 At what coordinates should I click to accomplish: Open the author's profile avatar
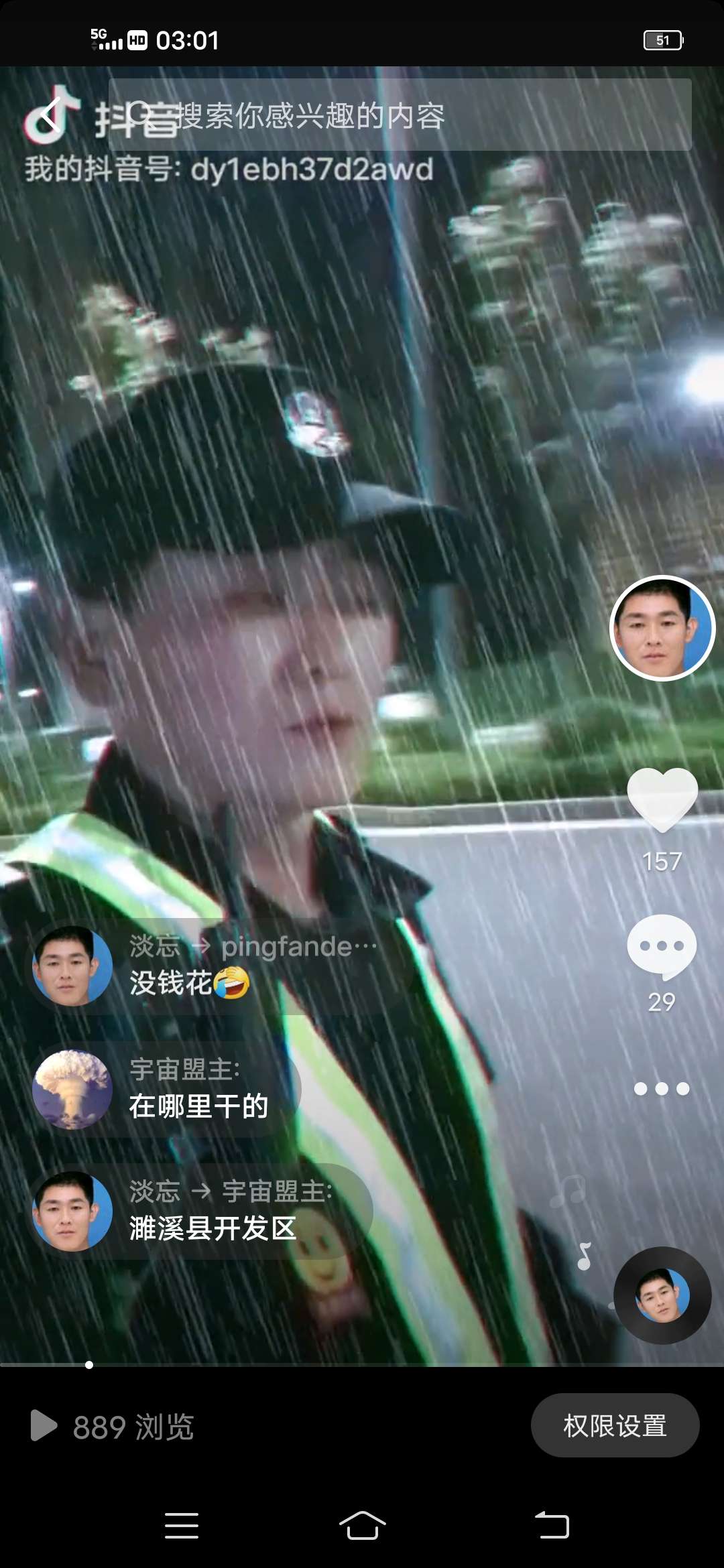pyautogui.click(x=662, y=629)
